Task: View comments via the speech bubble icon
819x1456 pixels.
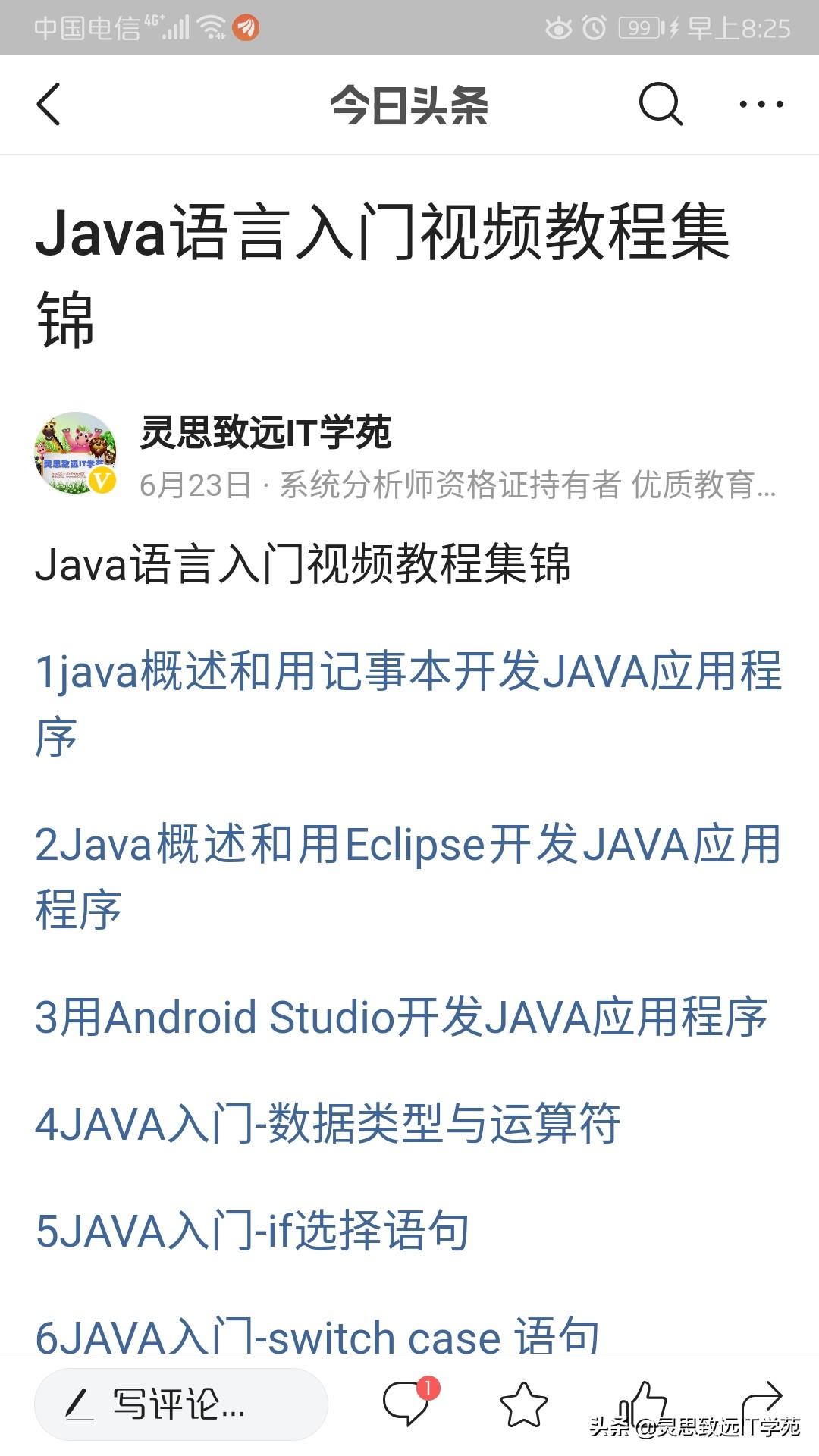Action: tap(407, 1403)
